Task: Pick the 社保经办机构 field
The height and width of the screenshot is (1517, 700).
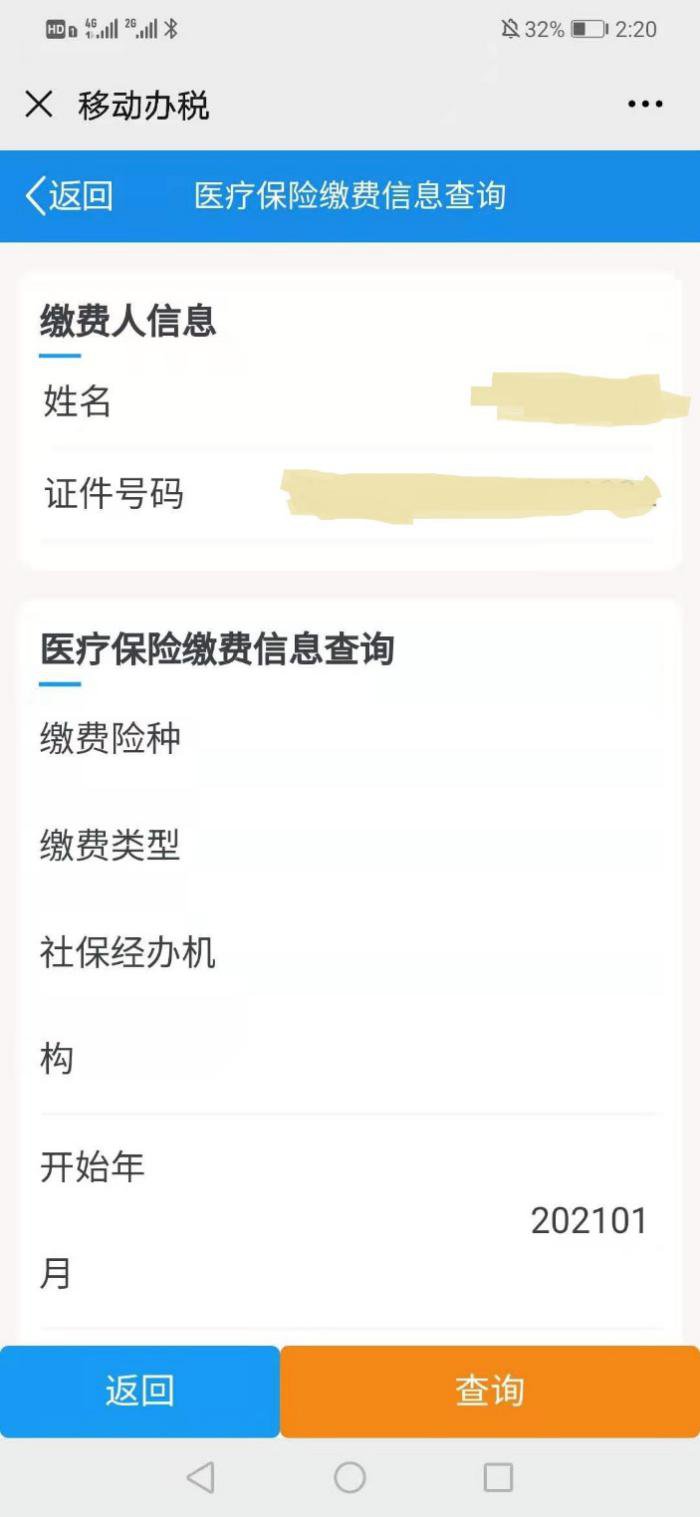Action: click(x=350, y=1004)
